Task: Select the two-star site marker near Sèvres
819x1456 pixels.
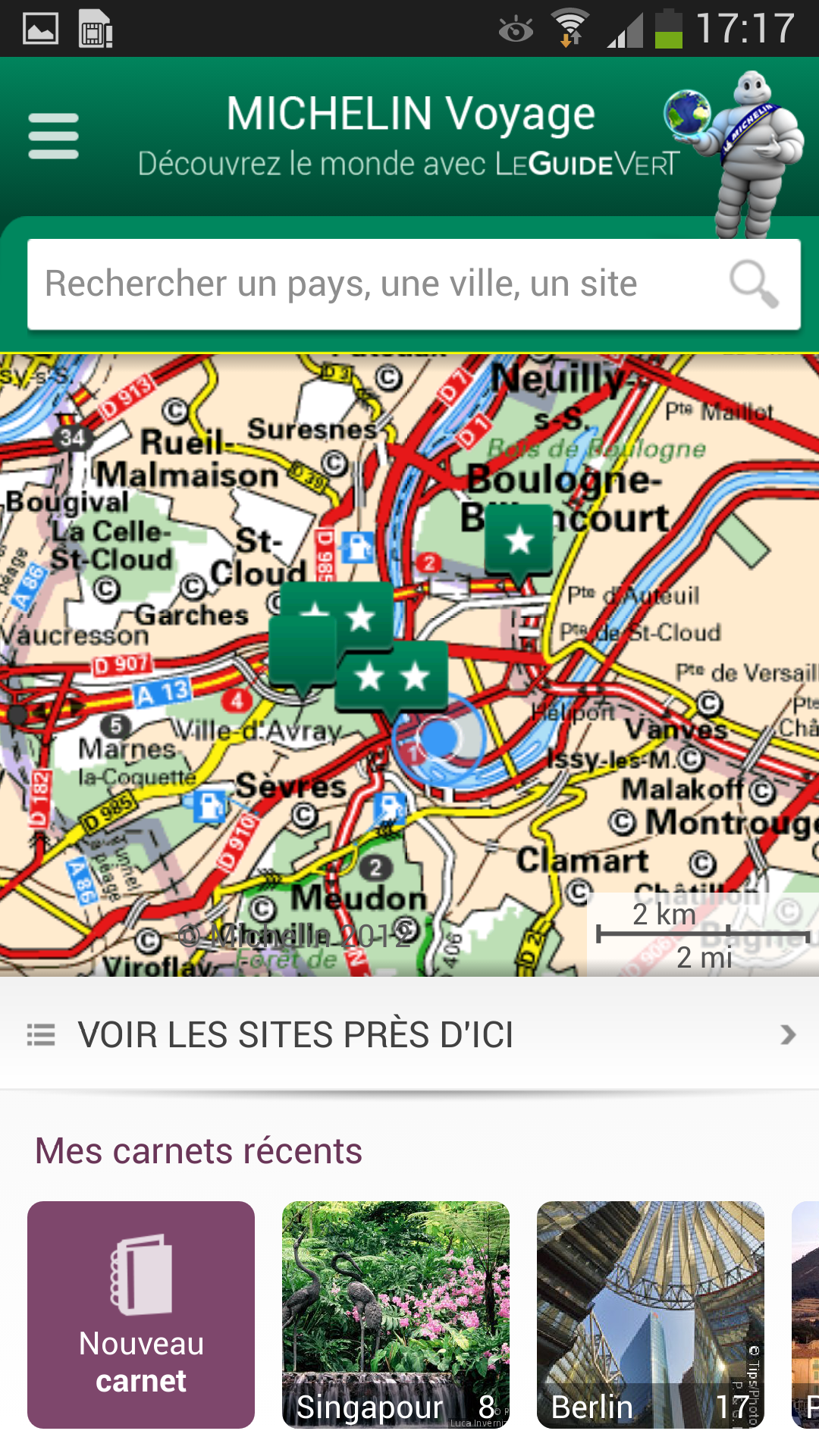Action: pyautogui.click(x=392, y=676)
